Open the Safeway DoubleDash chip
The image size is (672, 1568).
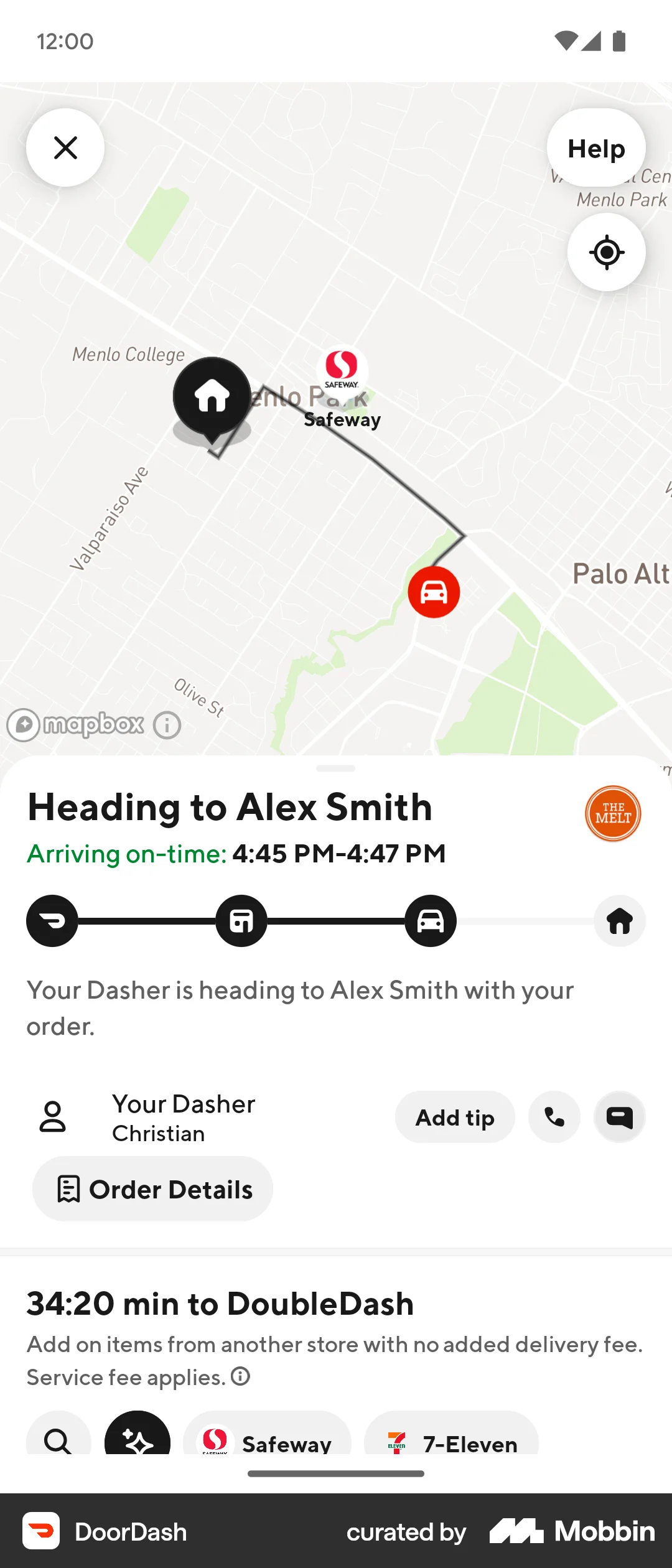point(266,1444)
